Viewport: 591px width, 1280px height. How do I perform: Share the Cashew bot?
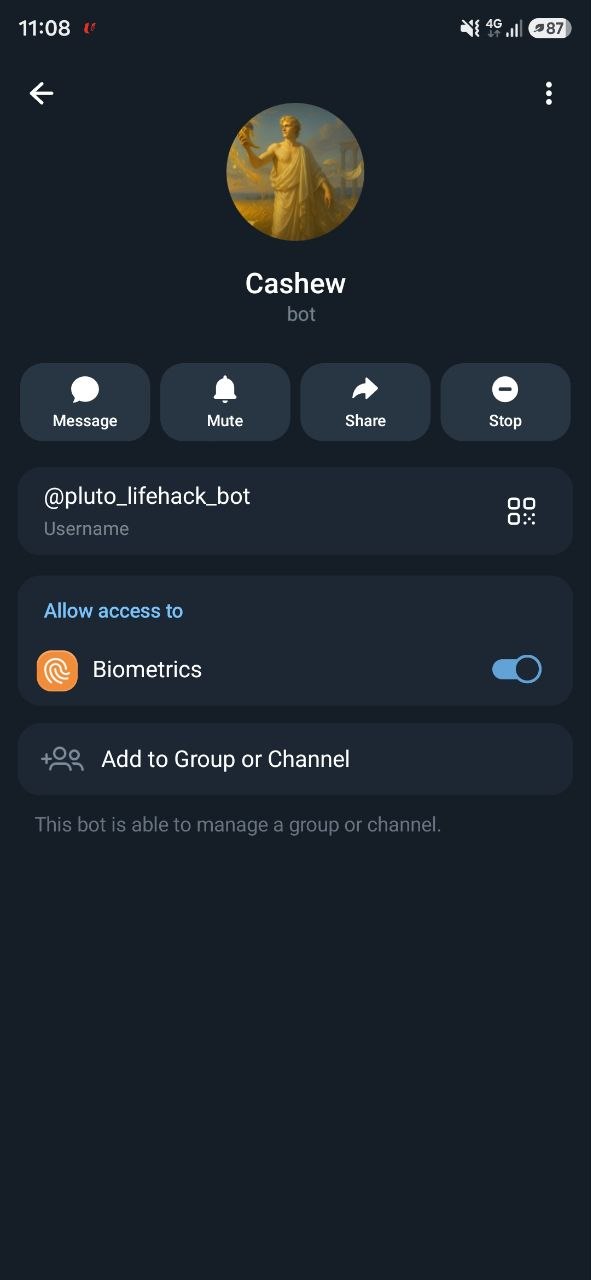(x=365, y=402)
